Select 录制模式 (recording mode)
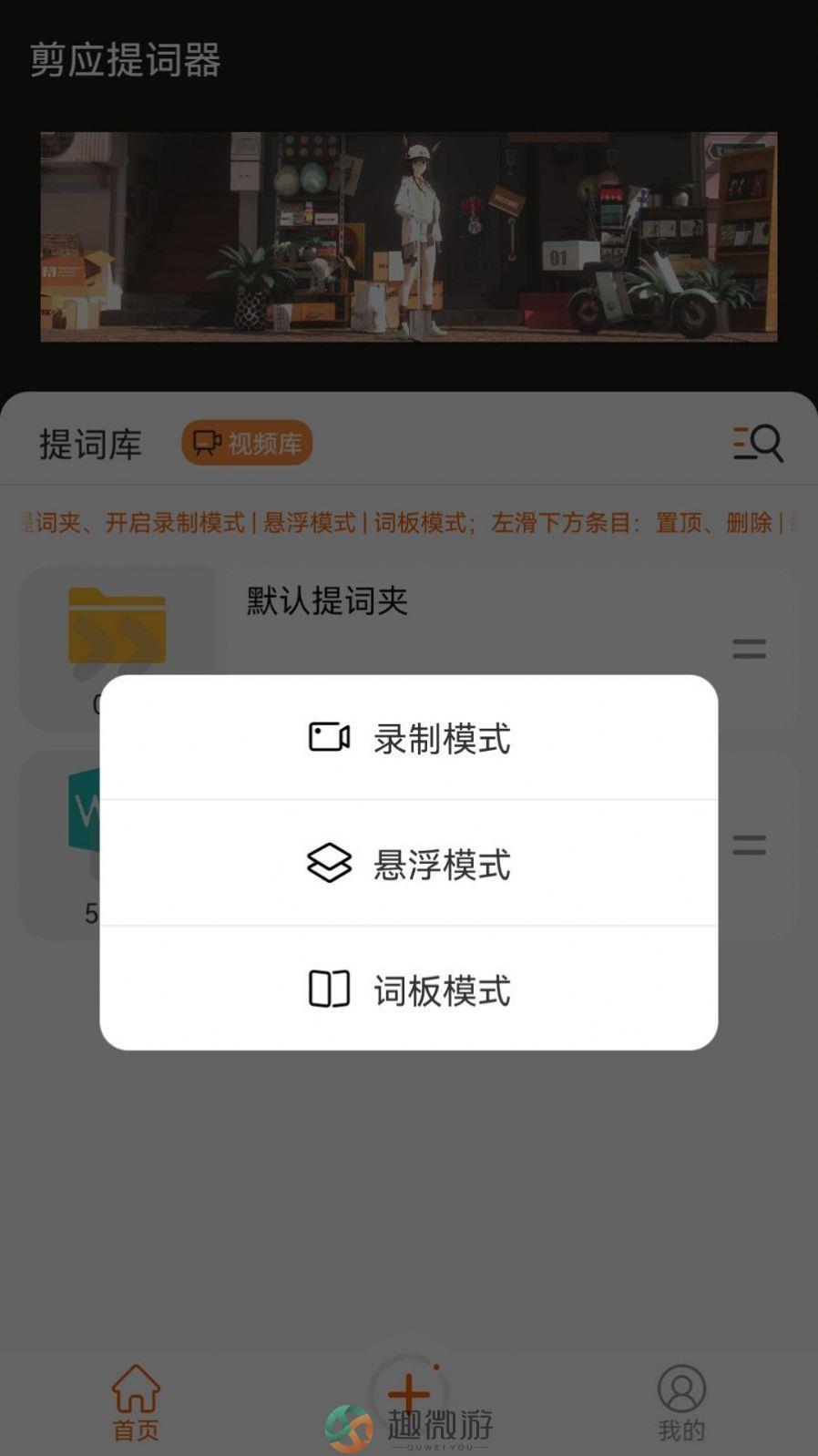Screen dimensions: 818x1456 (x=409, y=738)
